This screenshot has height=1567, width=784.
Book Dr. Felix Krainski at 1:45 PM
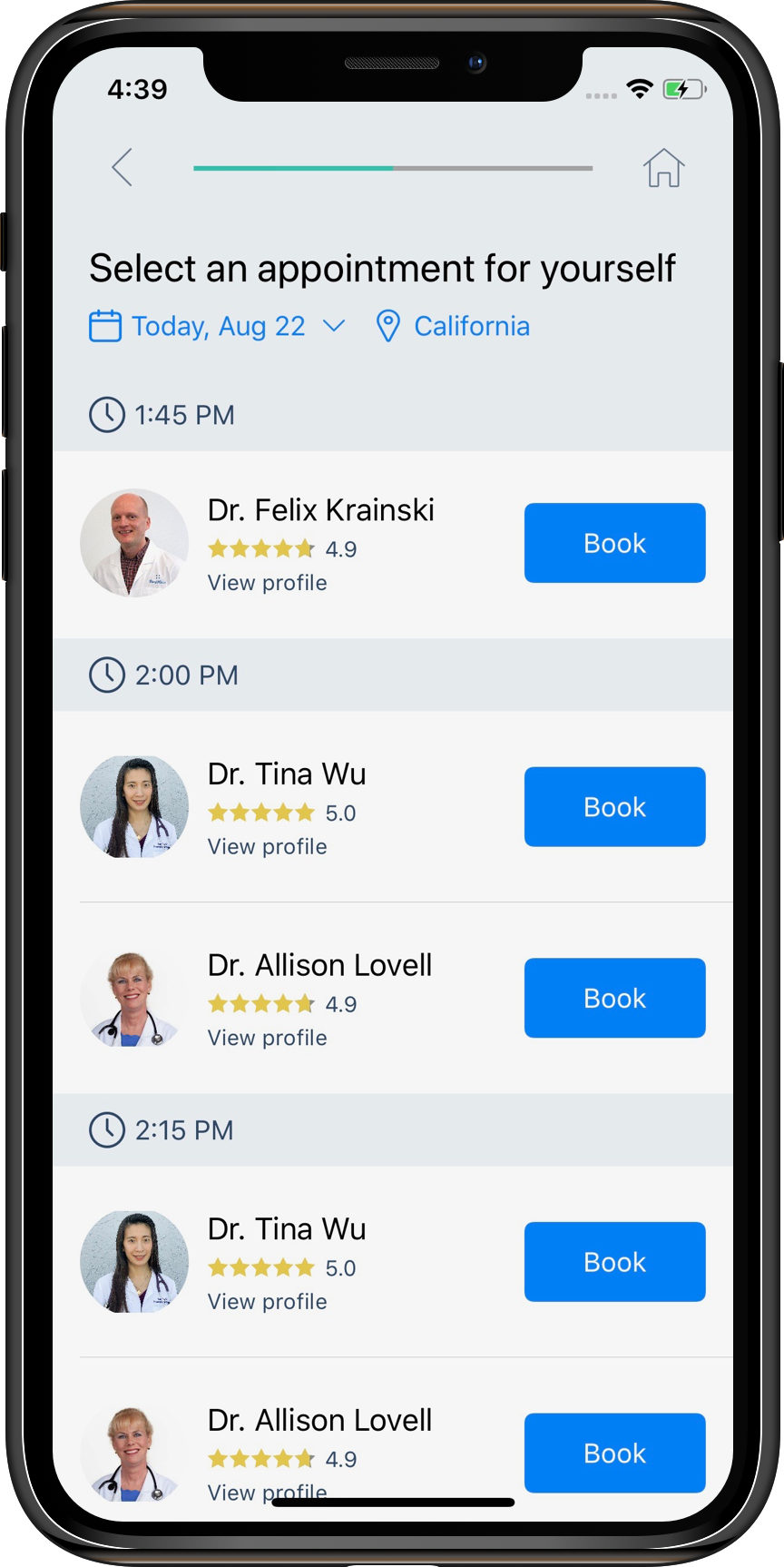click(614, 543)
